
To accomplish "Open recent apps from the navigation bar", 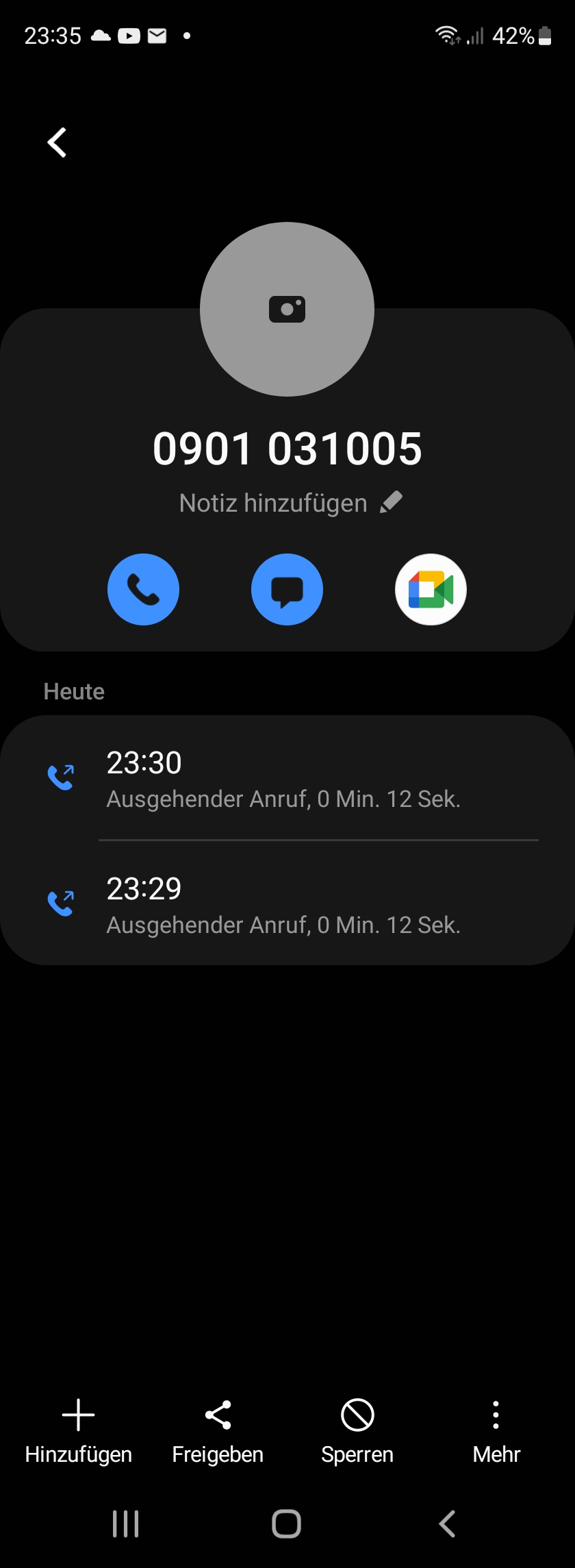I will pyautogui.click(x=126, y=1523).
